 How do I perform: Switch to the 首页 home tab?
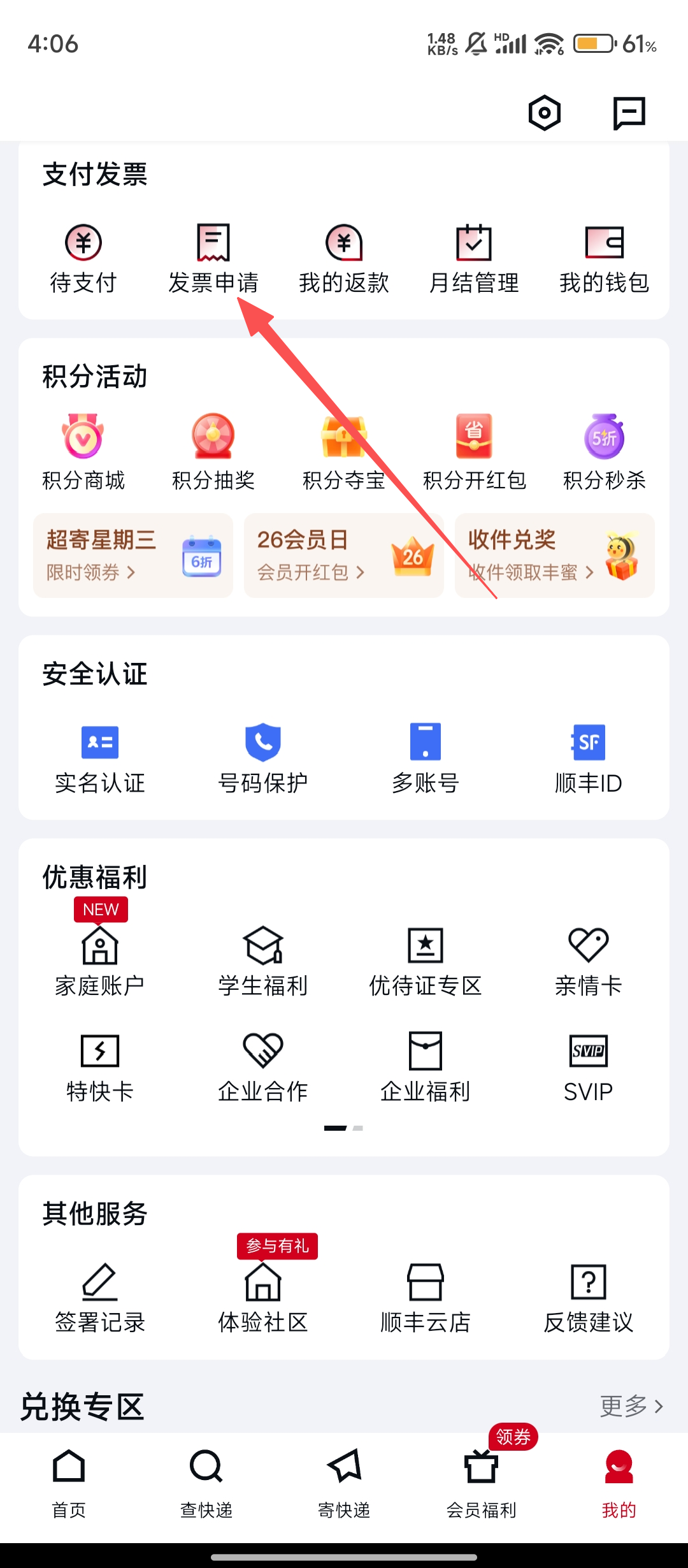(x=69, y=1483)
